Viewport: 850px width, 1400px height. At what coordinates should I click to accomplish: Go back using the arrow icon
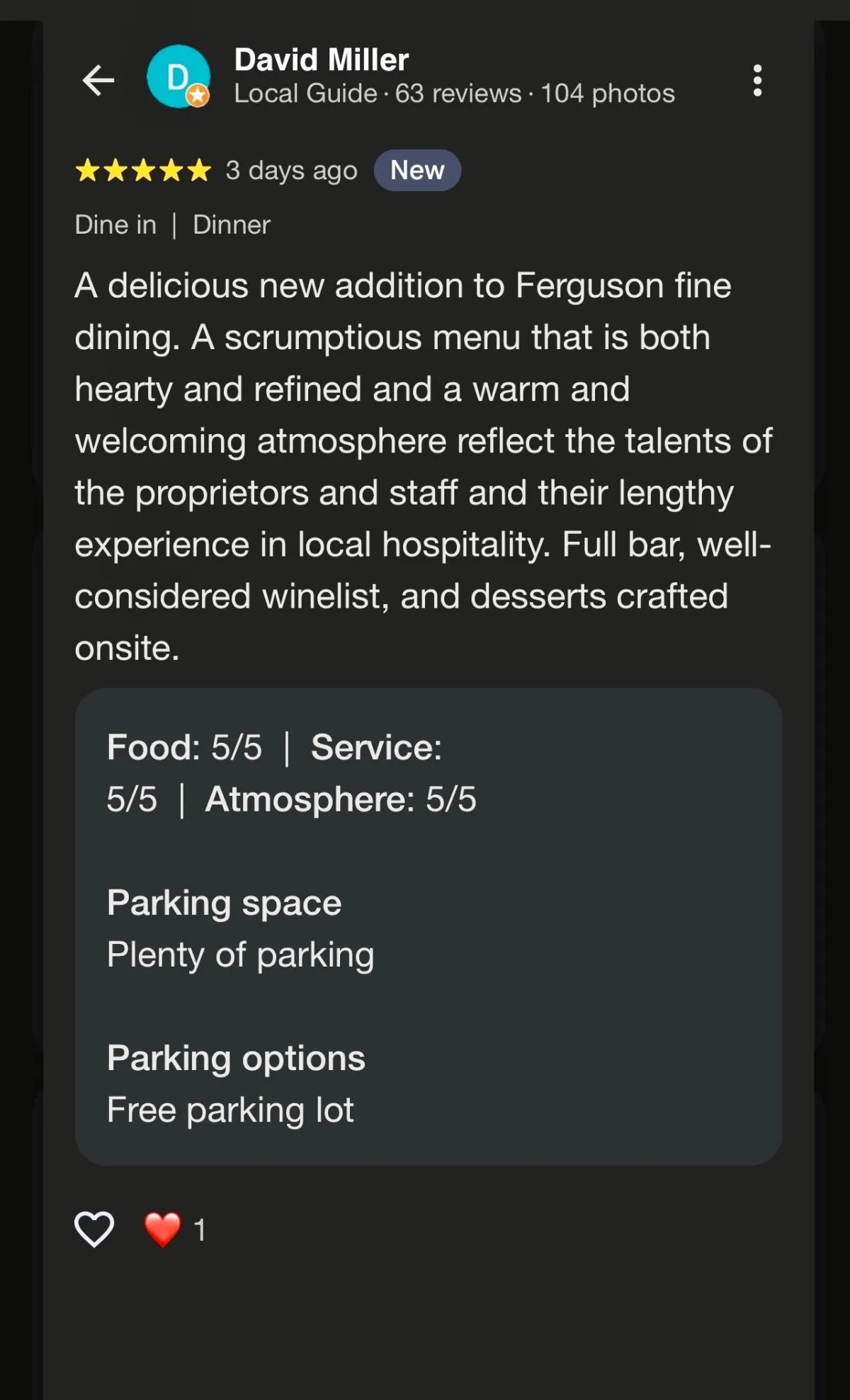98,79
